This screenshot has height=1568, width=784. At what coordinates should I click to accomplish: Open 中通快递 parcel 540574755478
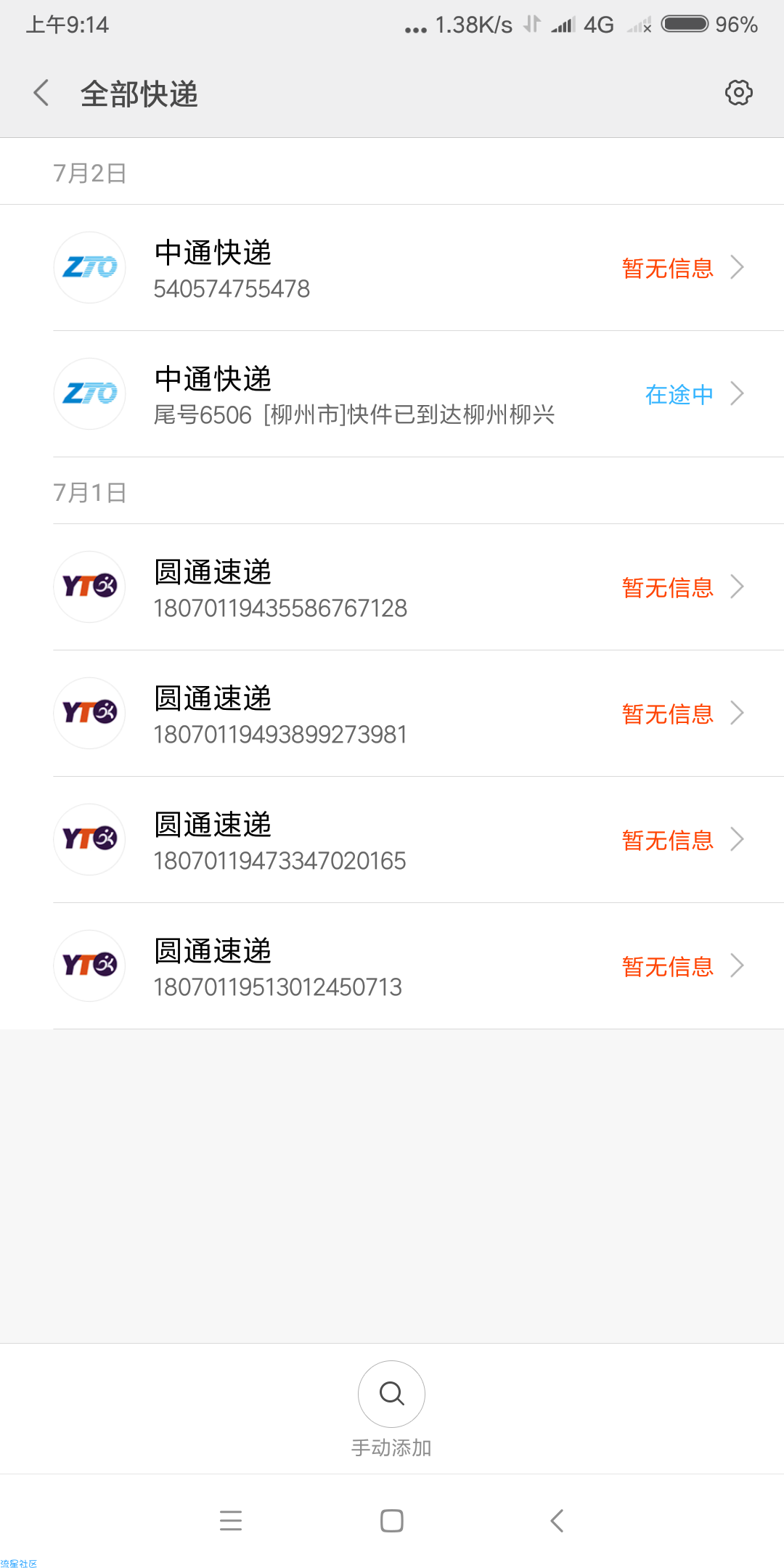pos(392,268)
